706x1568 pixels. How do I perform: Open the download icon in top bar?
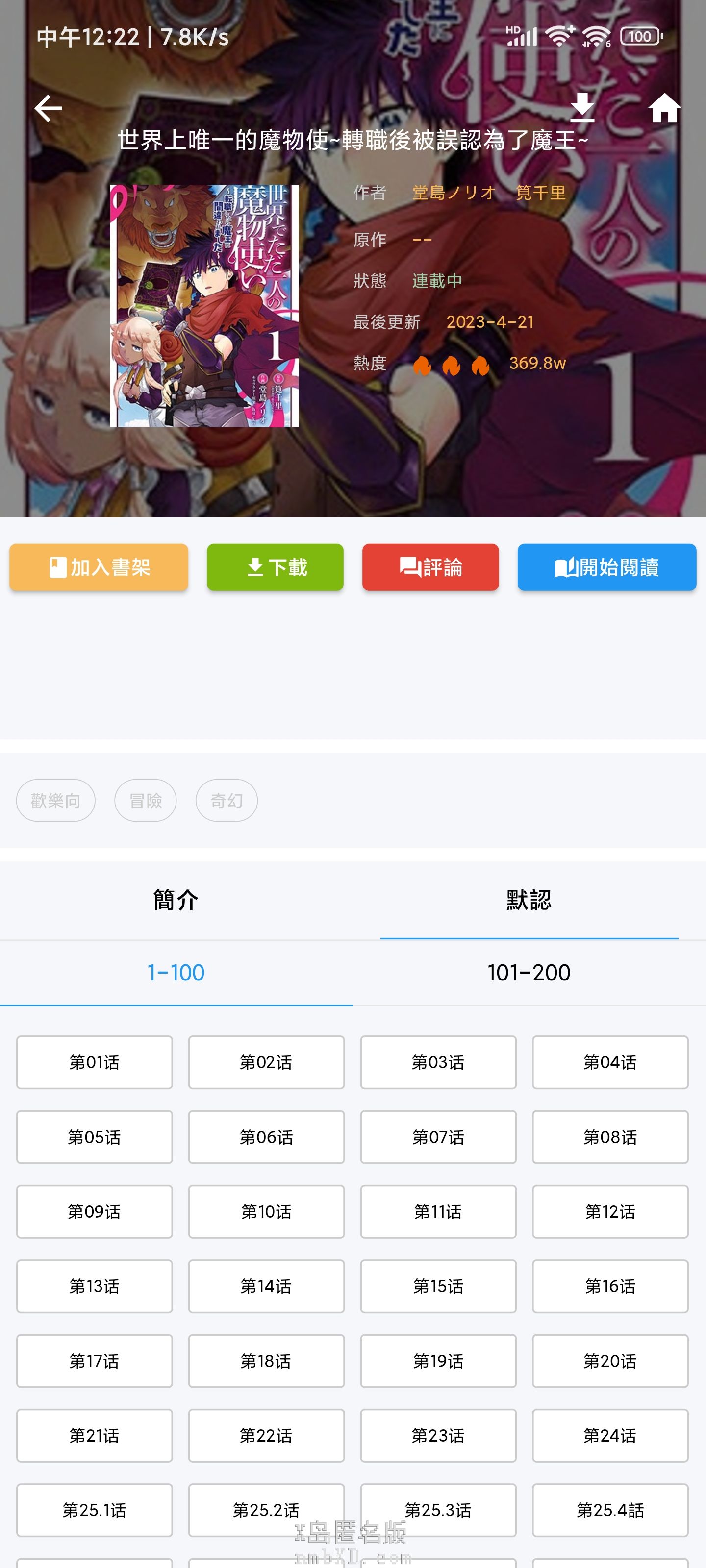[582, 108]
